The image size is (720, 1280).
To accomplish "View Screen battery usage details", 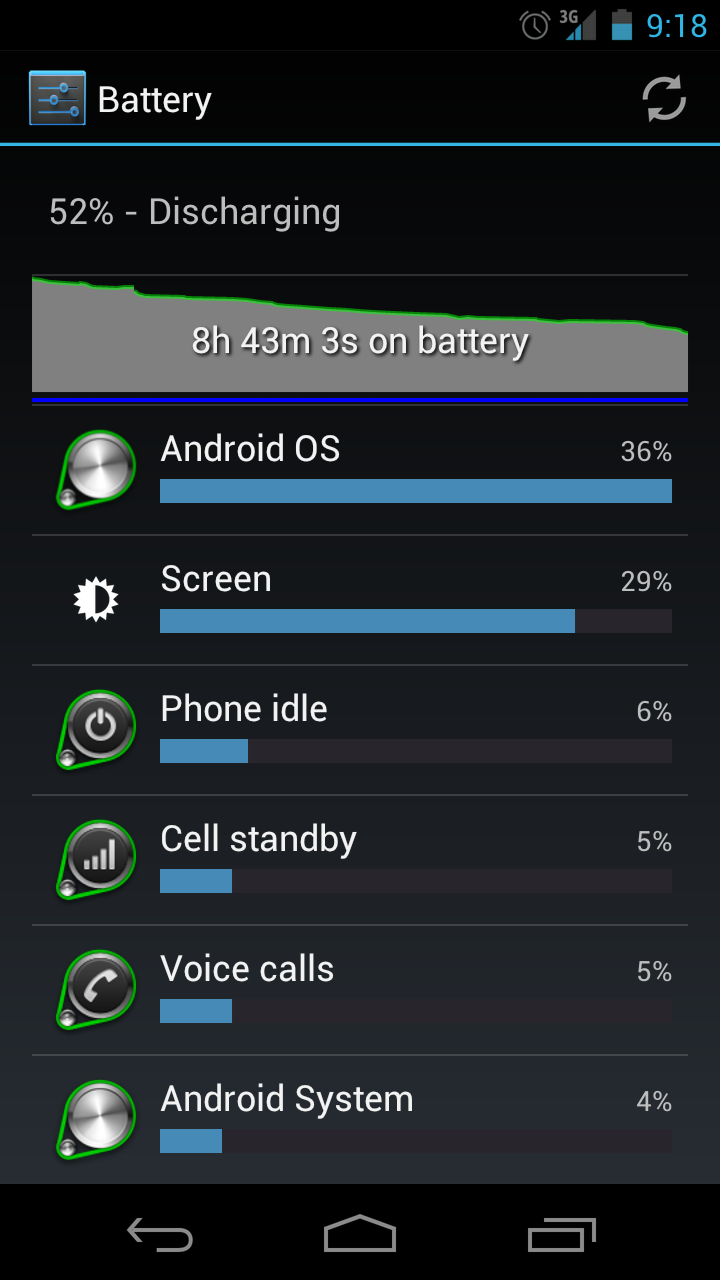I will pos(360,600).
